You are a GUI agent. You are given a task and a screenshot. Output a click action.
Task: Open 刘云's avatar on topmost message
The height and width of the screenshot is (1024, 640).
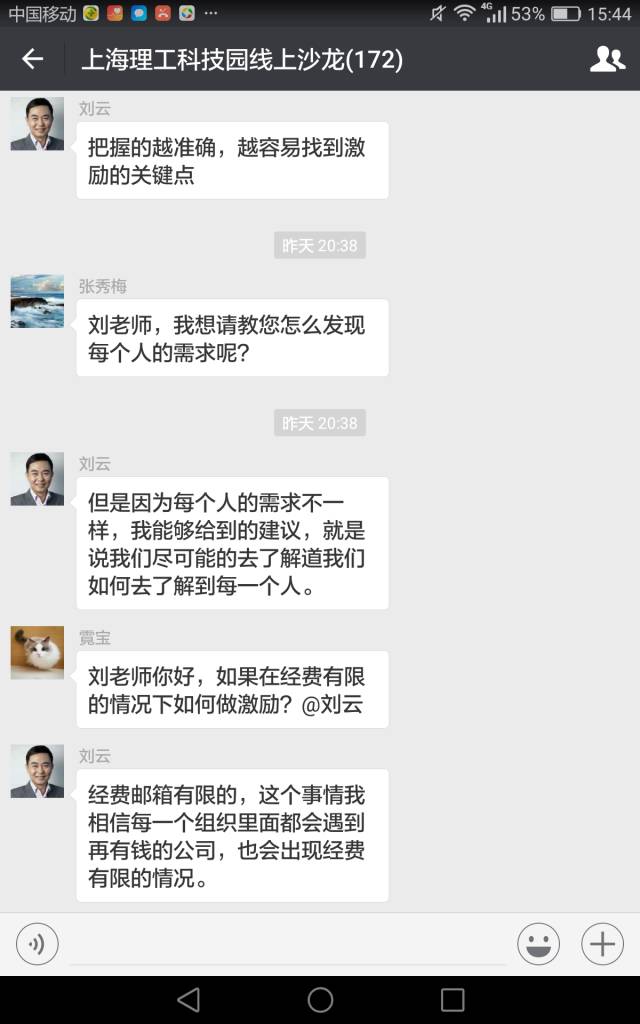(37, 124)
